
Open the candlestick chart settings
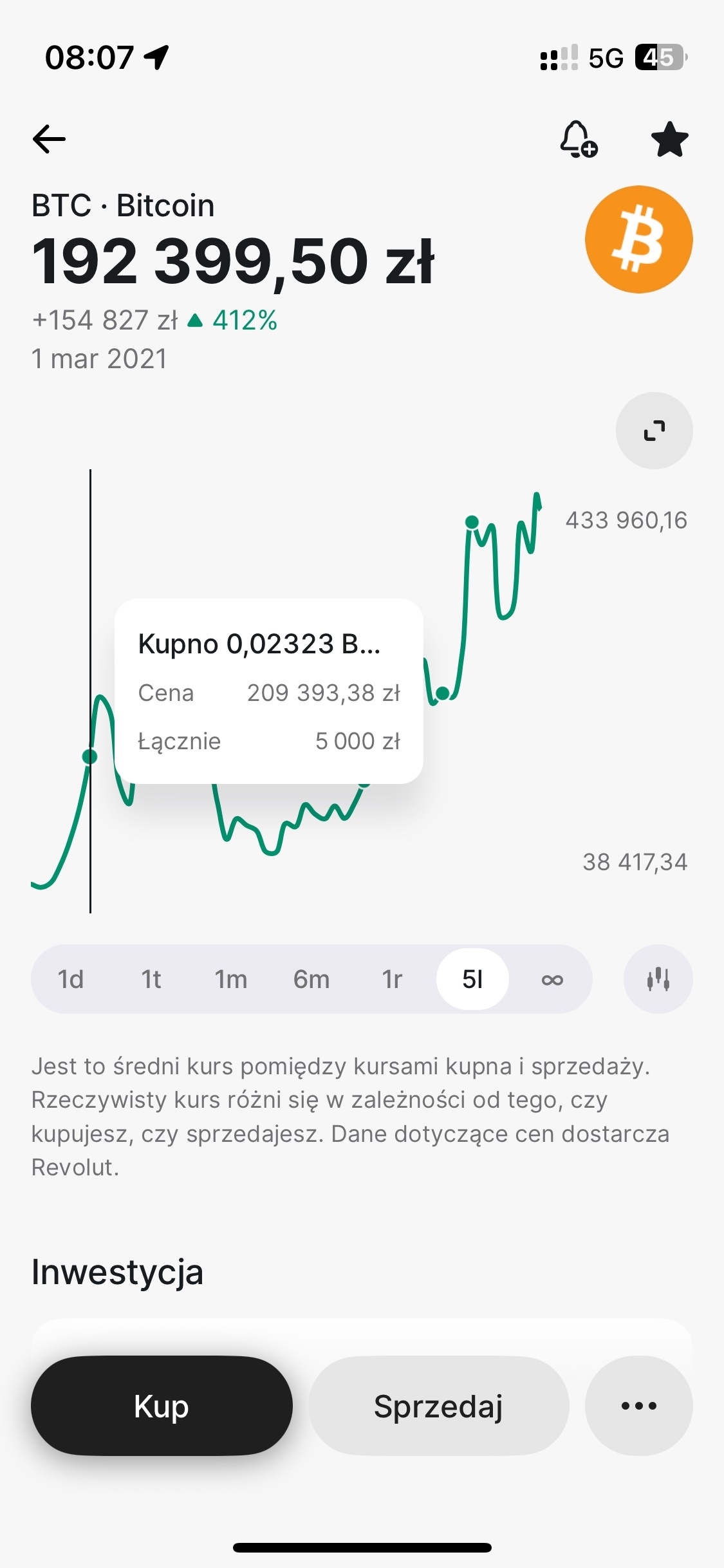(x=658, y=979)
